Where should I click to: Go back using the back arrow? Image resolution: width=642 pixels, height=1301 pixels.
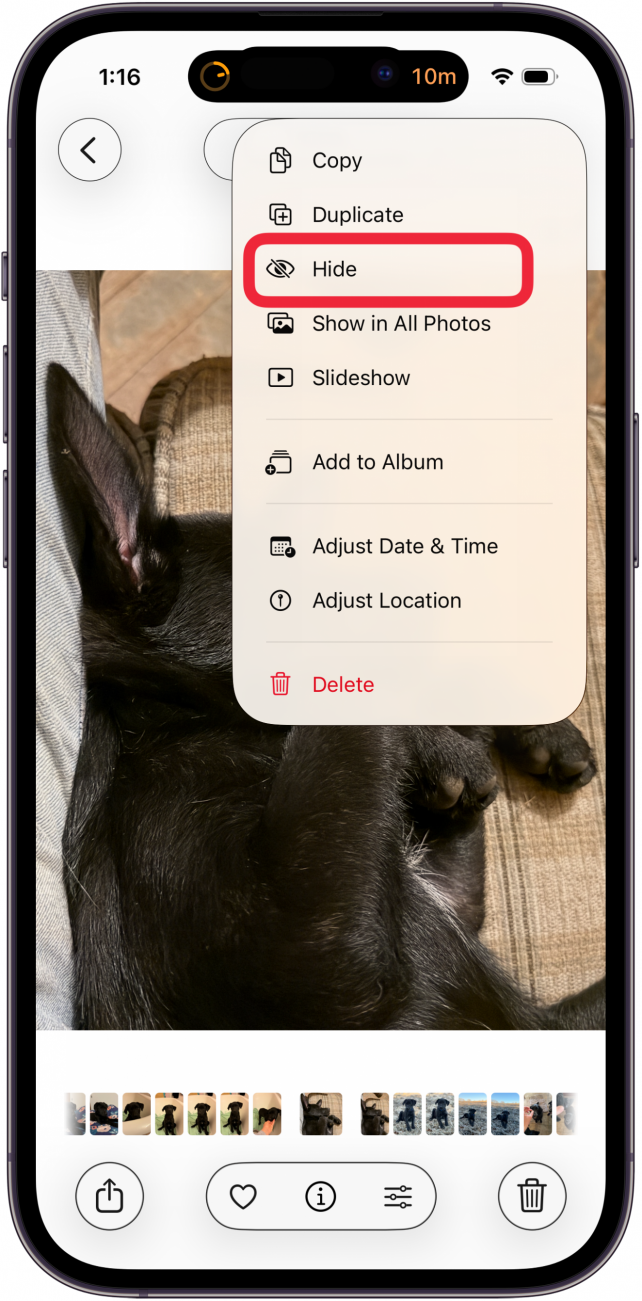click(x=89, y=150)
